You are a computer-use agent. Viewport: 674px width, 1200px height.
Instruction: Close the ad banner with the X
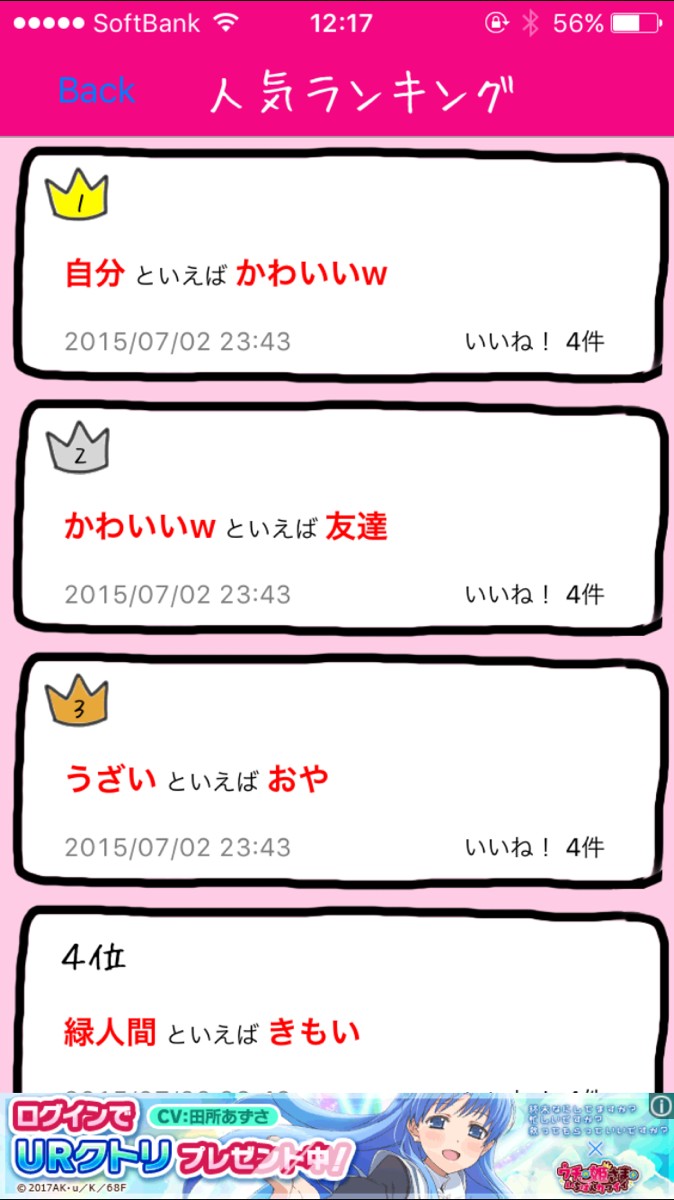595,1148
